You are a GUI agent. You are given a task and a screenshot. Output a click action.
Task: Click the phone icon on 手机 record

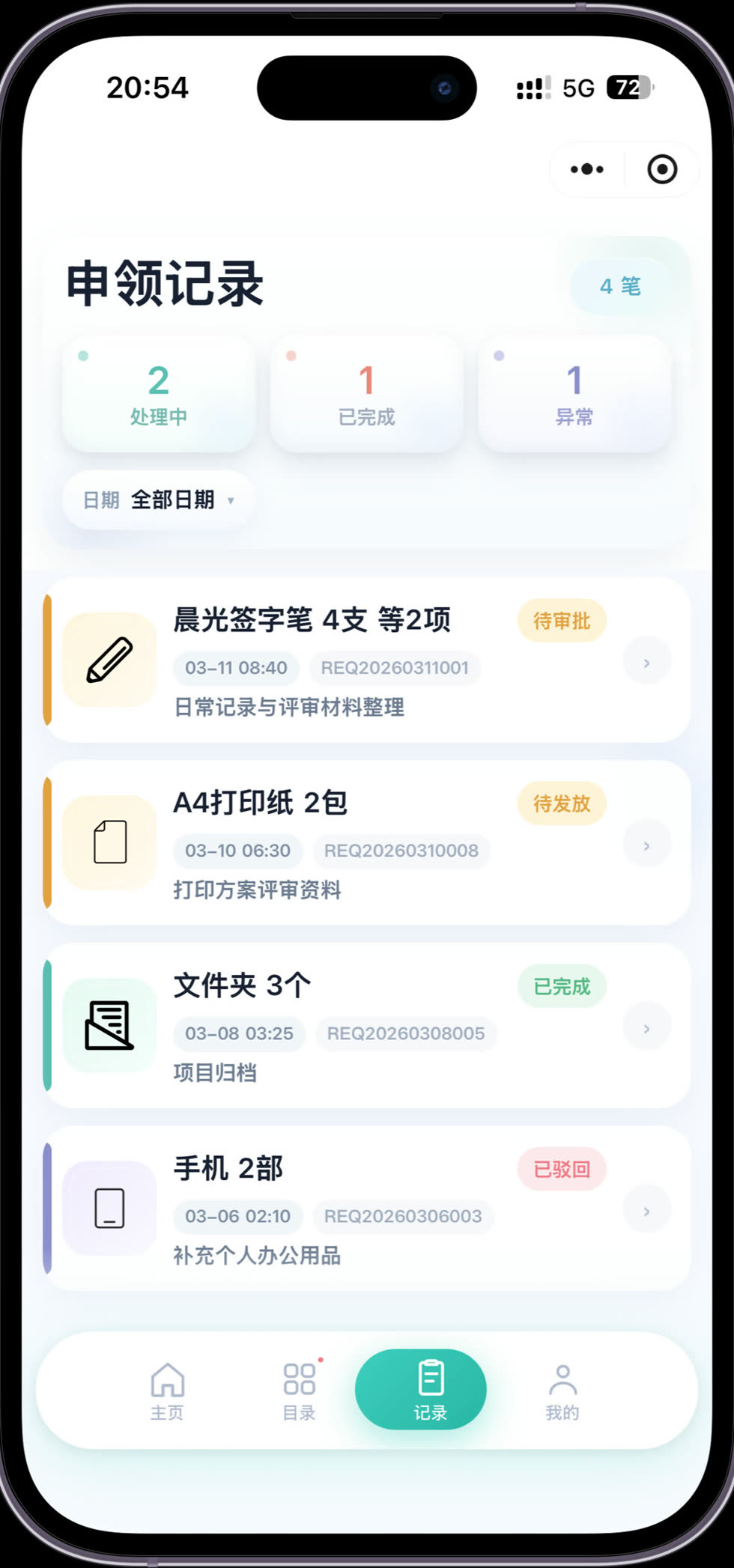109,1208
